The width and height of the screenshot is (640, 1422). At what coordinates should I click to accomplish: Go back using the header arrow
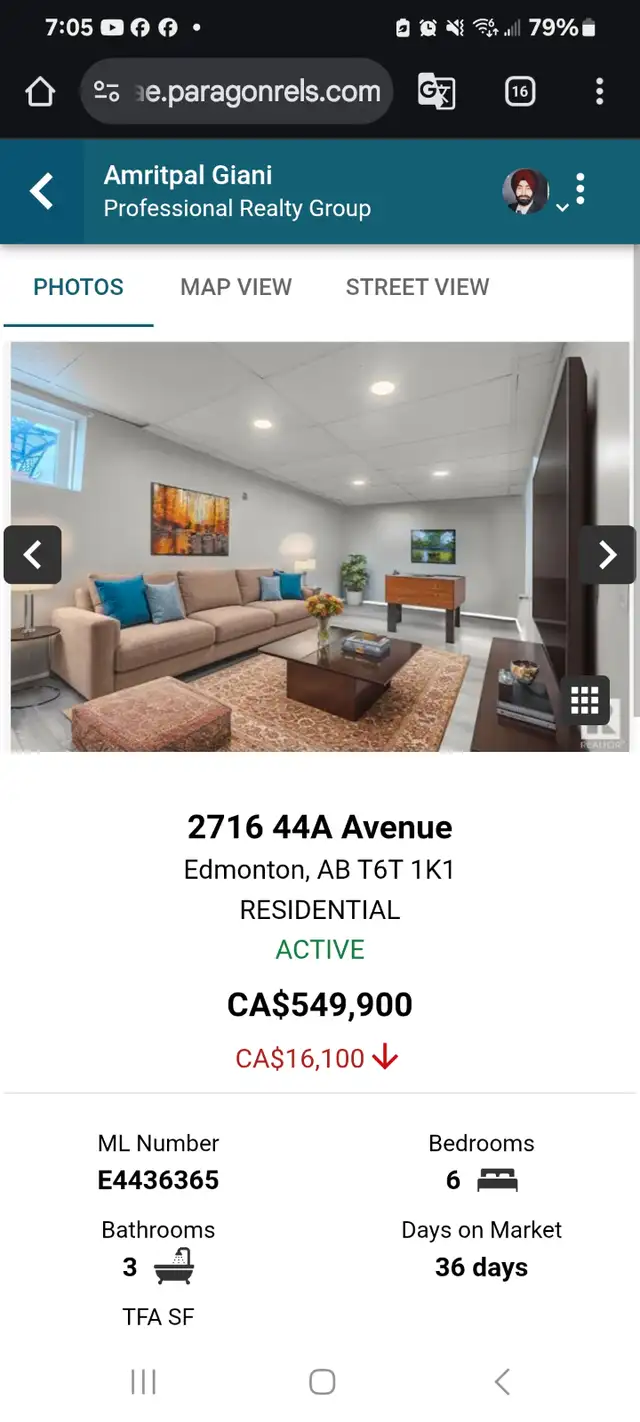pos(41,191)
